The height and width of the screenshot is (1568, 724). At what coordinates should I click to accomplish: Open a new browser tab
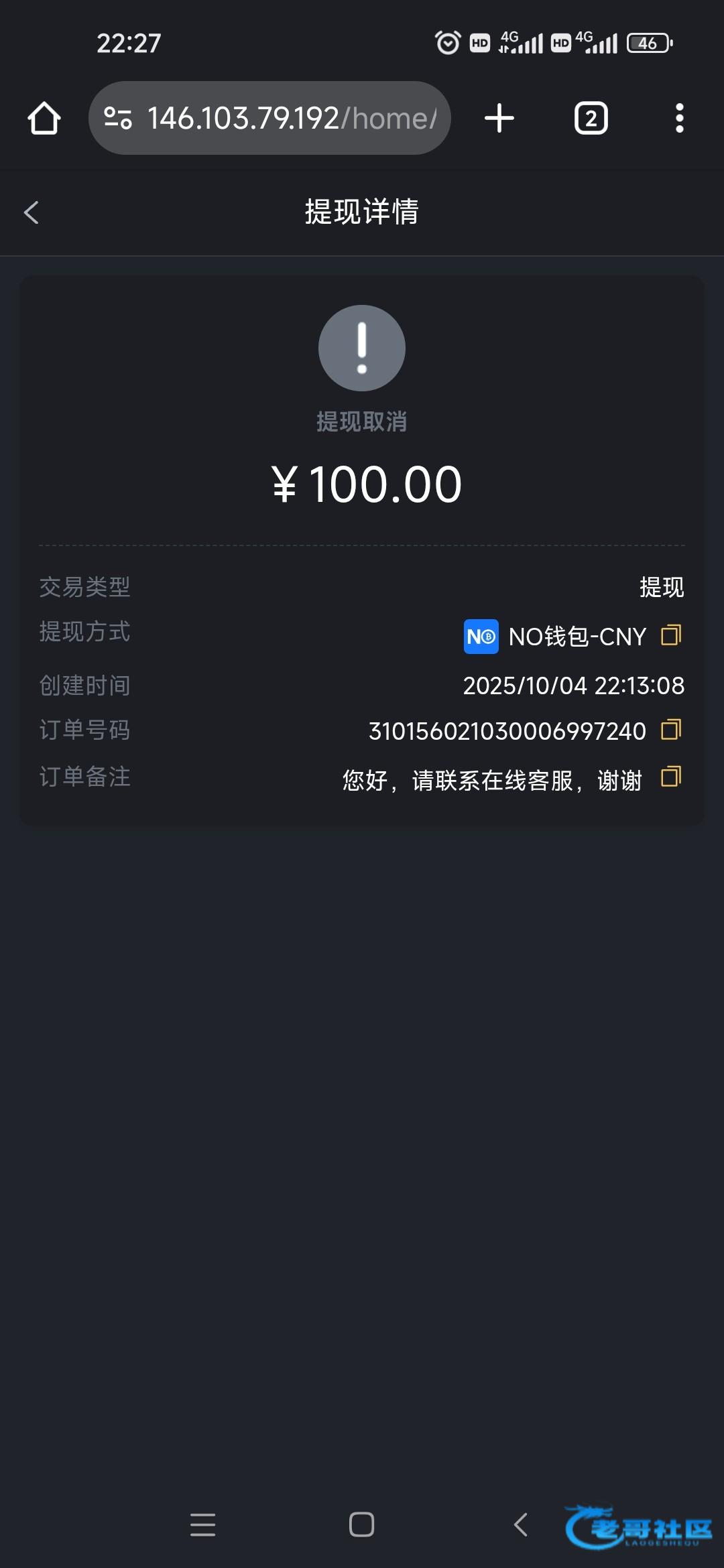coord(499,119)
